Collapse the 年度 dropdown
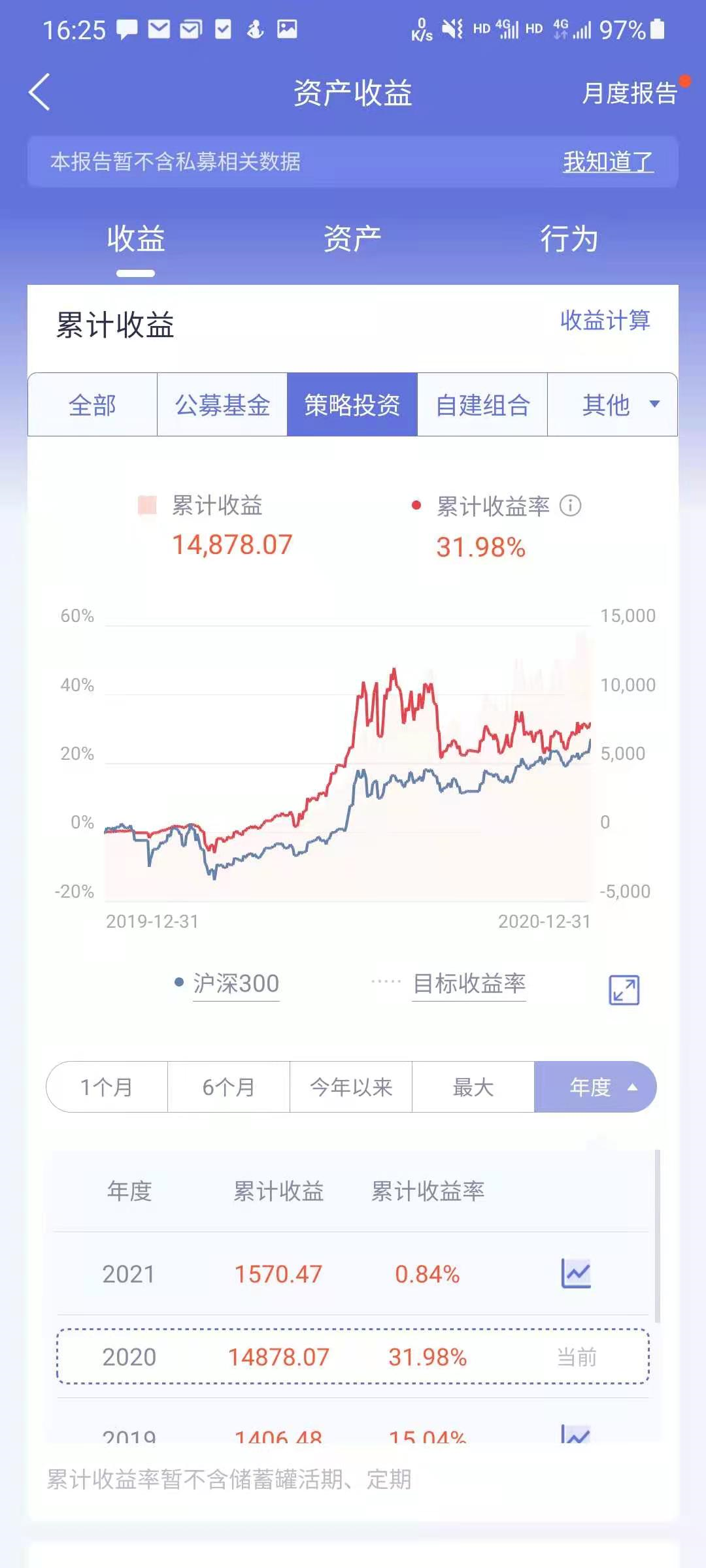 596,1087
